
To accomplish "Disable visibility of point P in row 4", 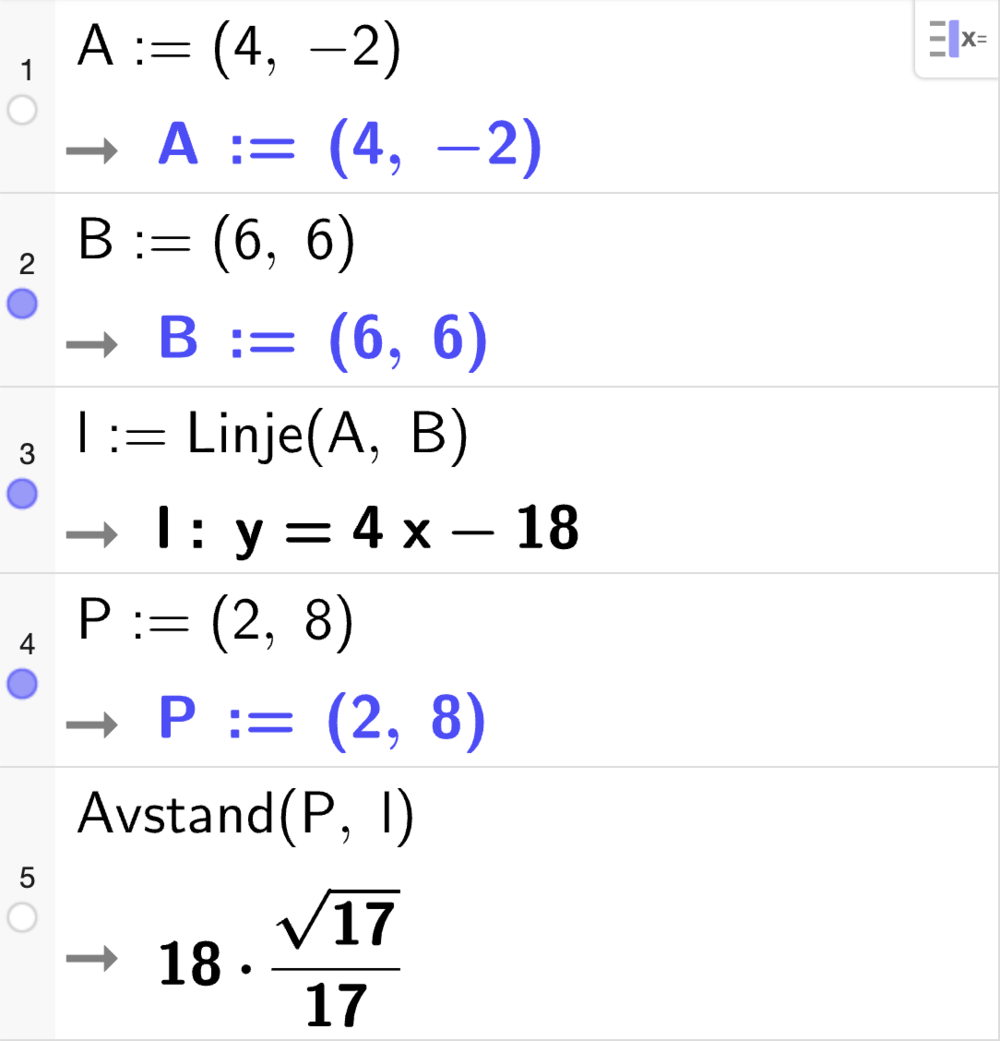I will click(22, 685).
